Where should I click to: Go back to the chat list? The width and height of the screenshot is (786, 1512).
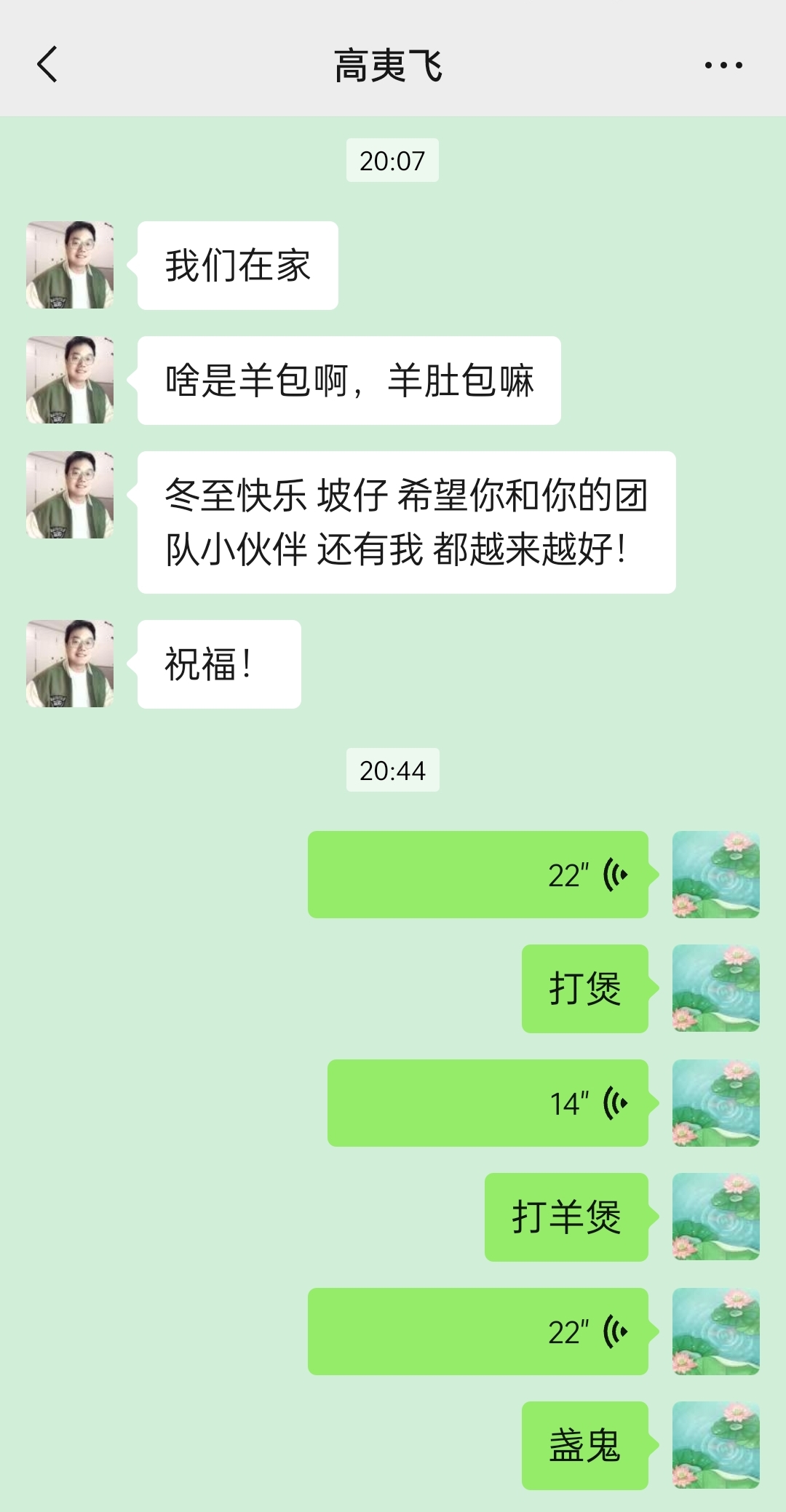click(x=47, y=65)
